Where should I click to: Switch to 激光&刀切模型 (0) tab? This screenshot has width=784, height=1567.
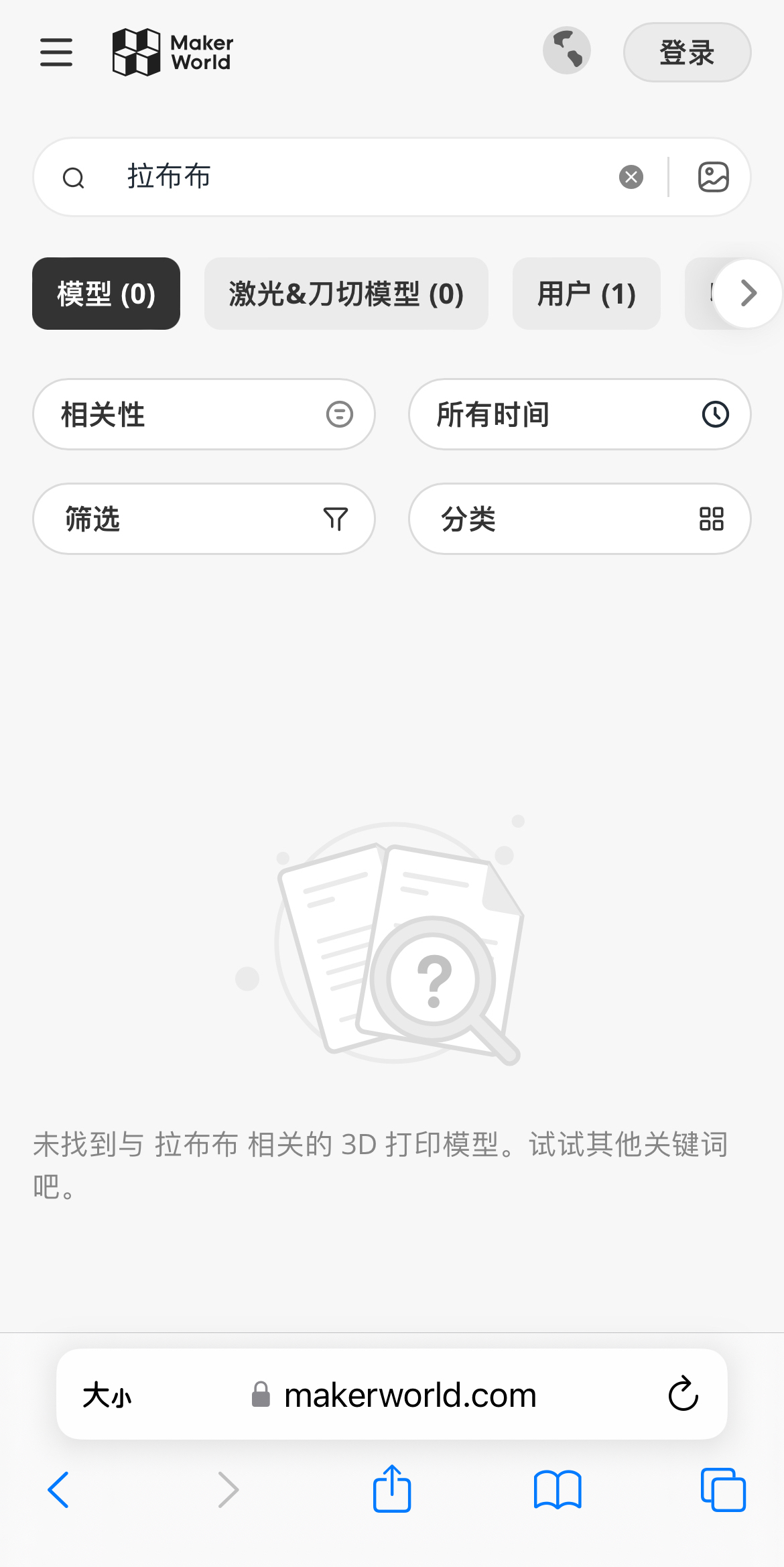[x=346, y=294]
